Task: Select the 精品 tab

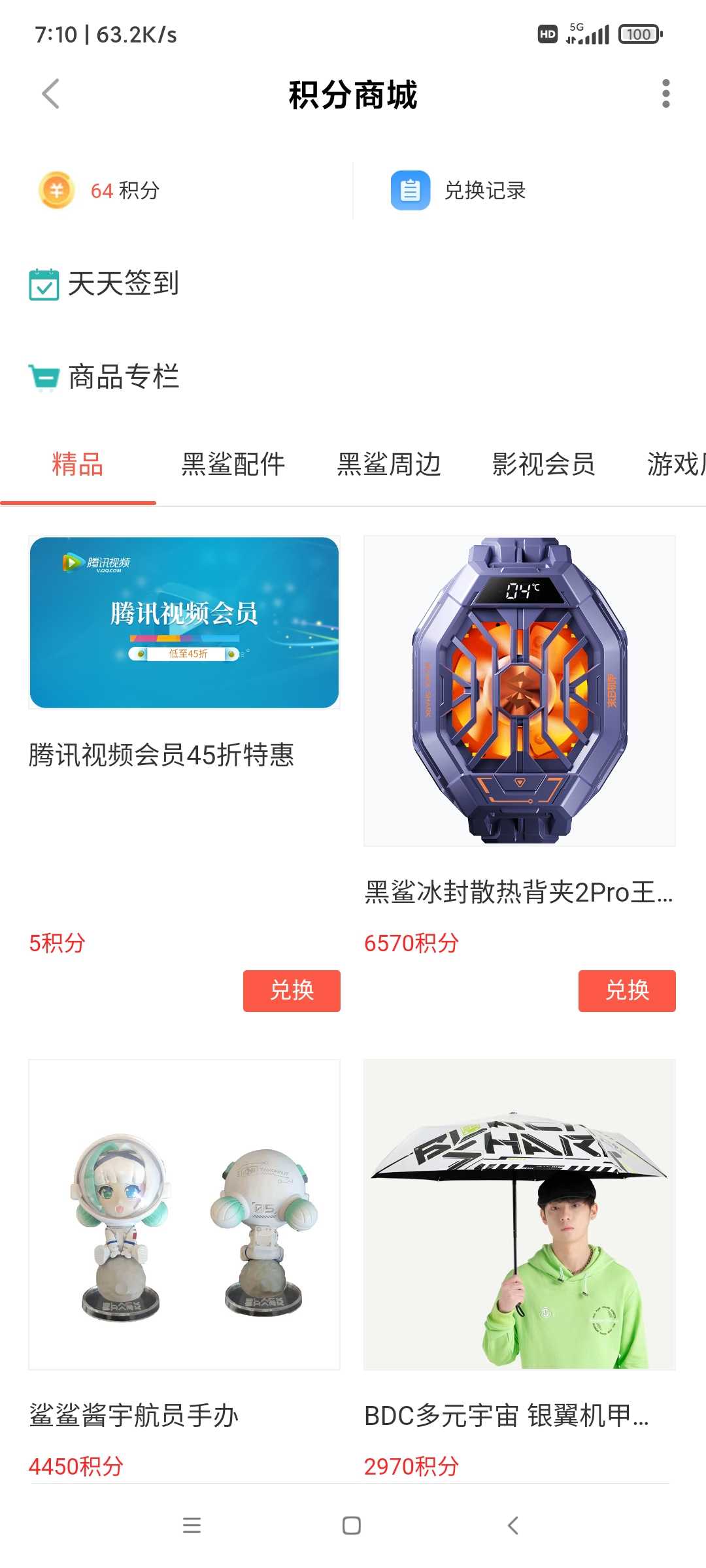Action: tap(78, 465)
